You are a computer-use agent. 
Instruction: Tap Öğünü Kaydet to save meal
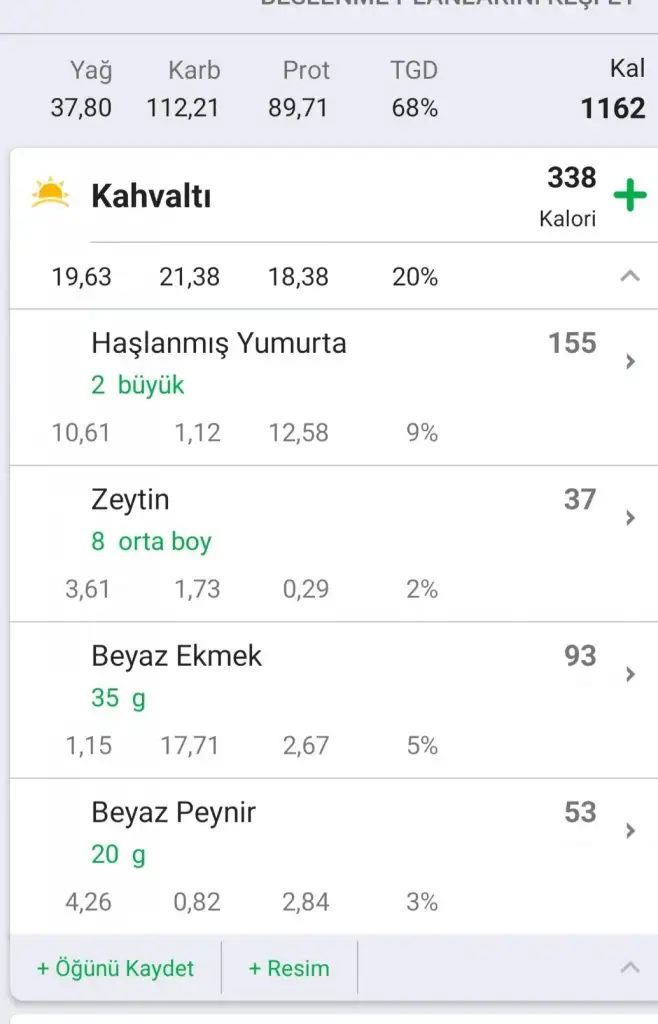[x=115, y=968]
